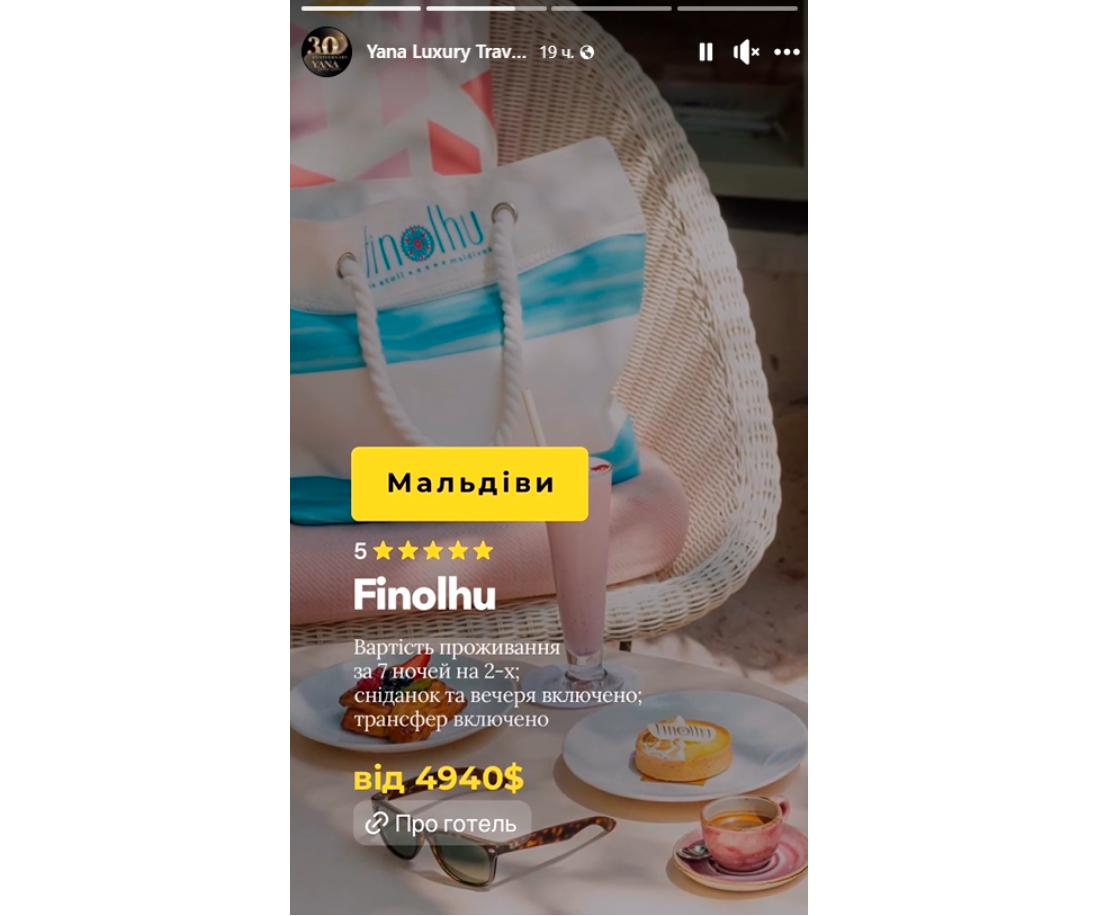Viewport: 1112px width, 916px height.
Task: Tap the Yana Luxury Travel account name
Action: (x=446, y=52)
